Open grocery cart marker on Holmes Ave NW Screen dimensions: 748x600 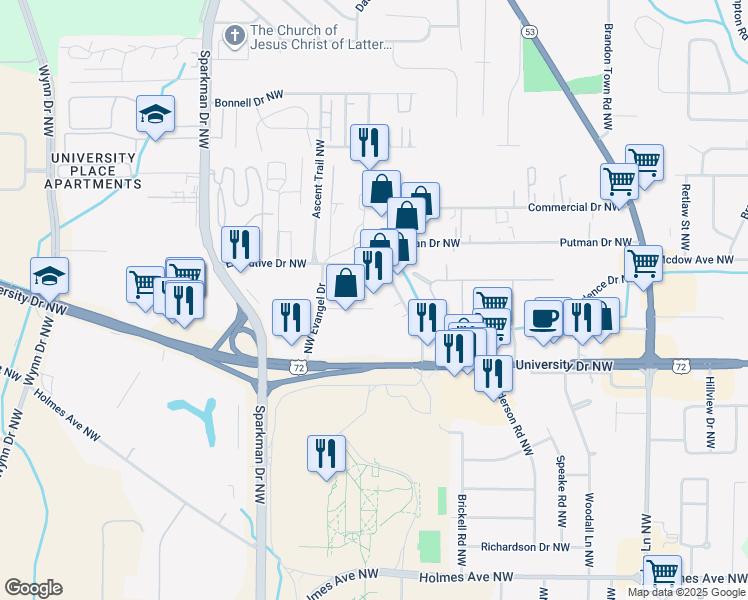click(x=662, y=575)
